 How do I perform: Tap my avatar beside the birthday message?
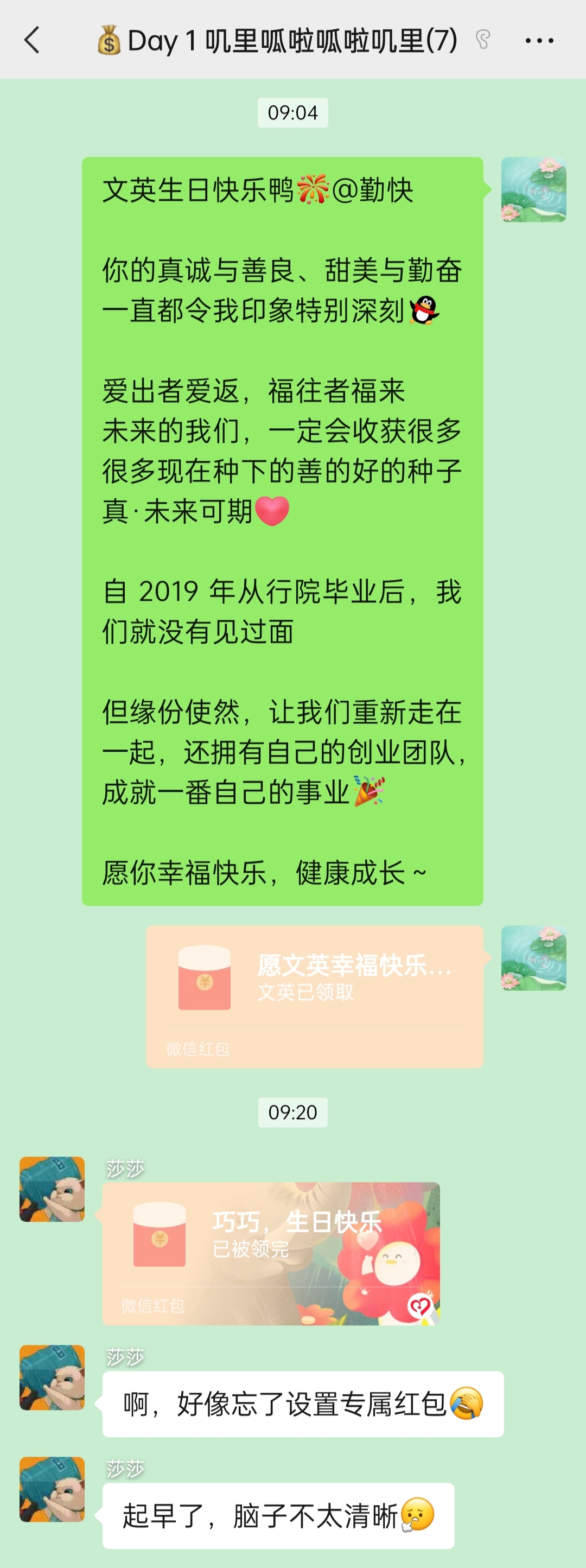(x=534, y=189)
